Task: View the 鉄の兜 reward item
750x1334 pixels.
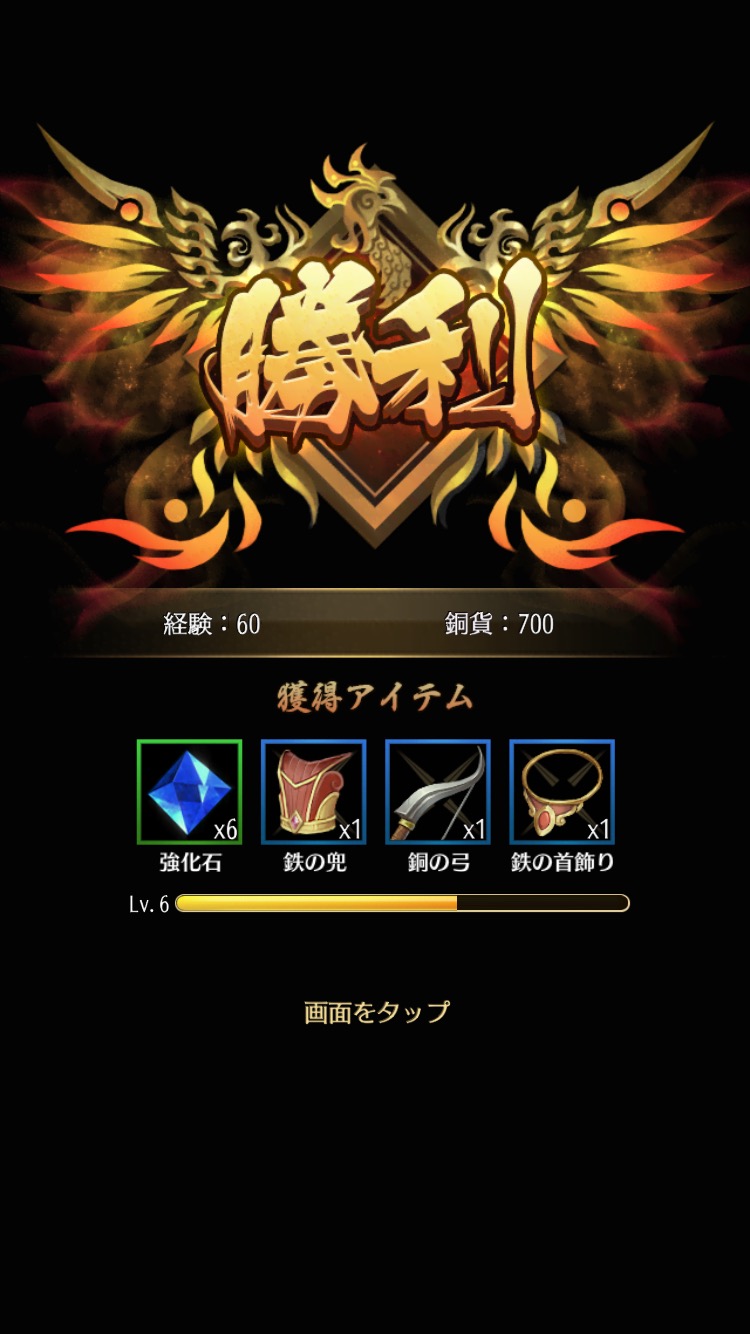Action: point(313,791)
